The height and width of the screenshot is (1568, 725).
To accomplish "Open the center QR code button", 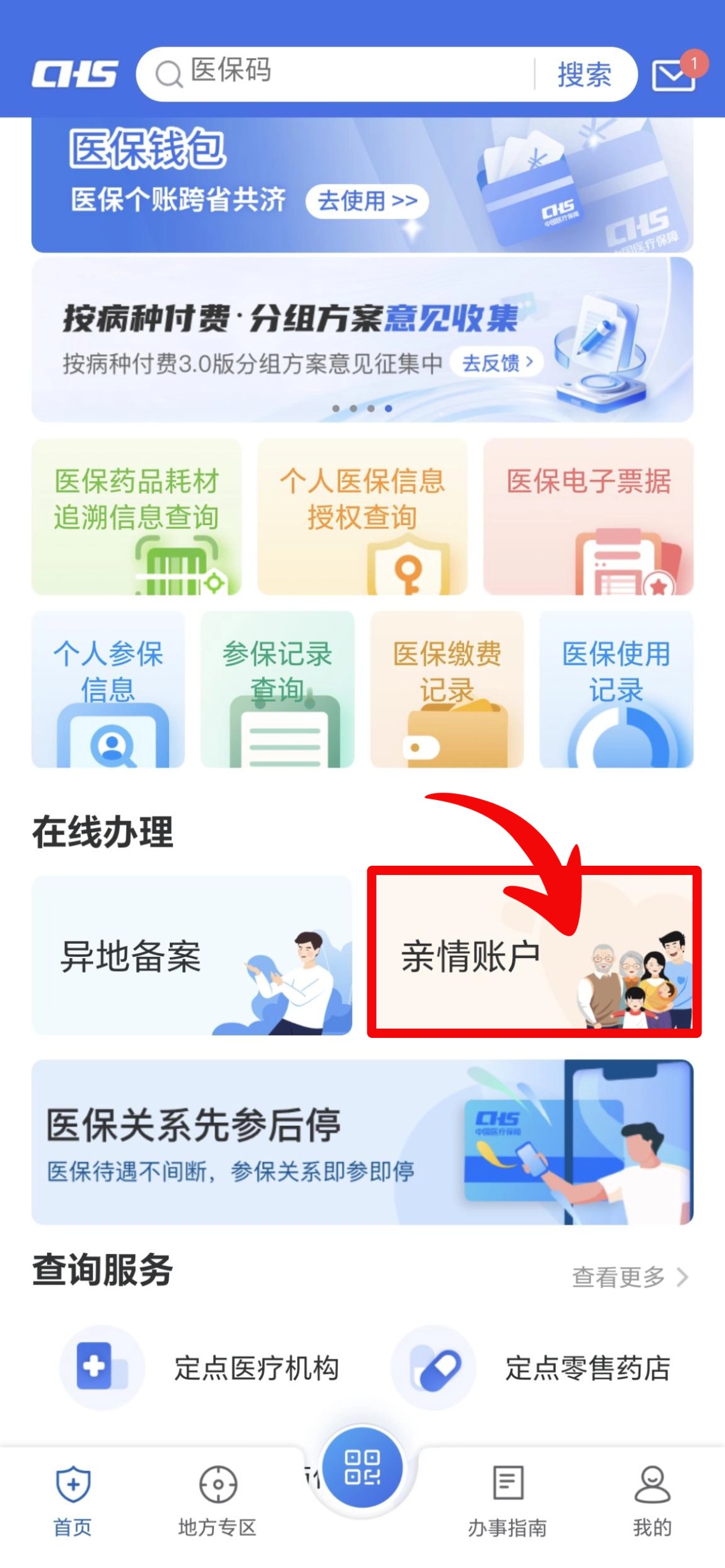I will [362, 1468].
